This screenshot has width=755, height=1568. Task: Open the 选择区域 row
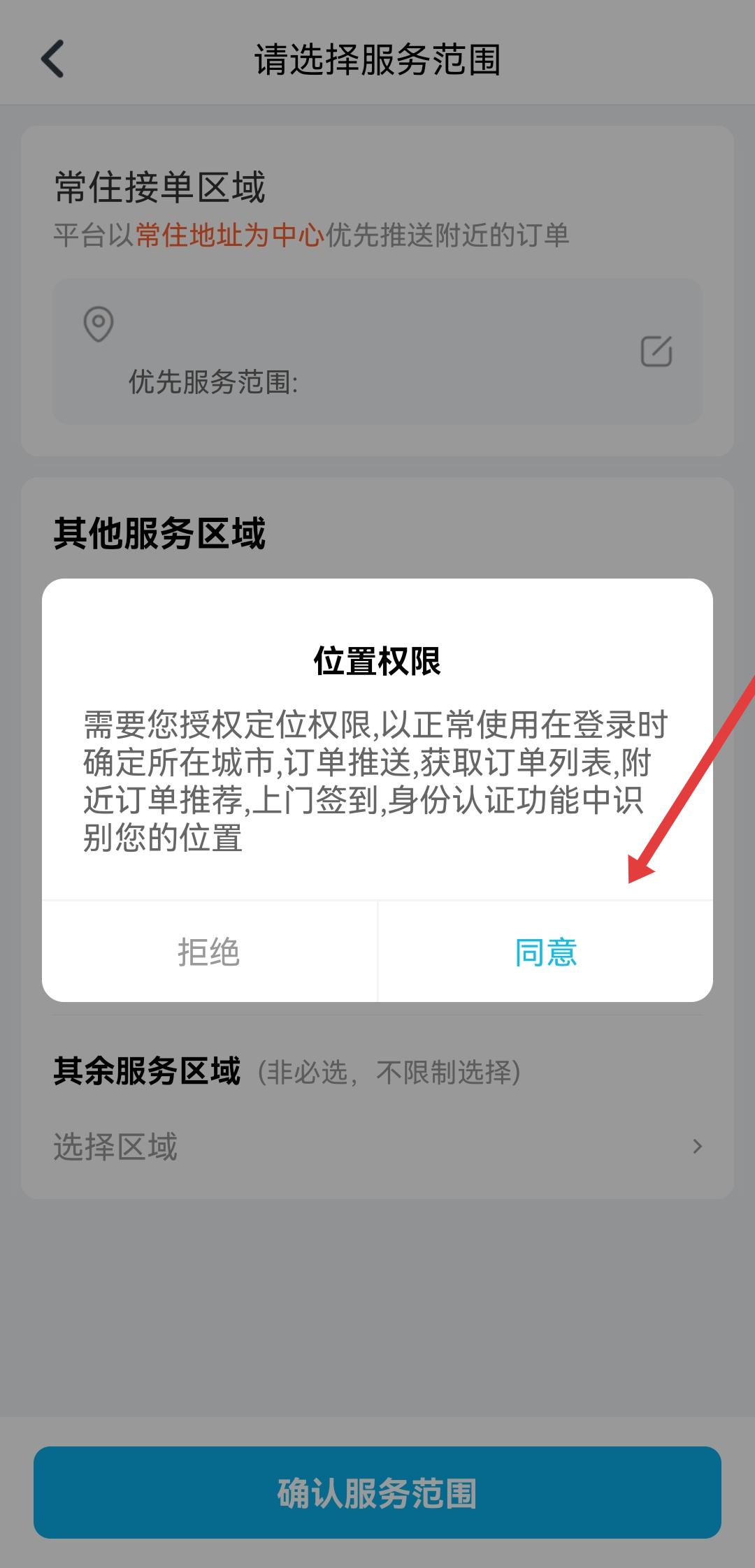coord(377,1147)
